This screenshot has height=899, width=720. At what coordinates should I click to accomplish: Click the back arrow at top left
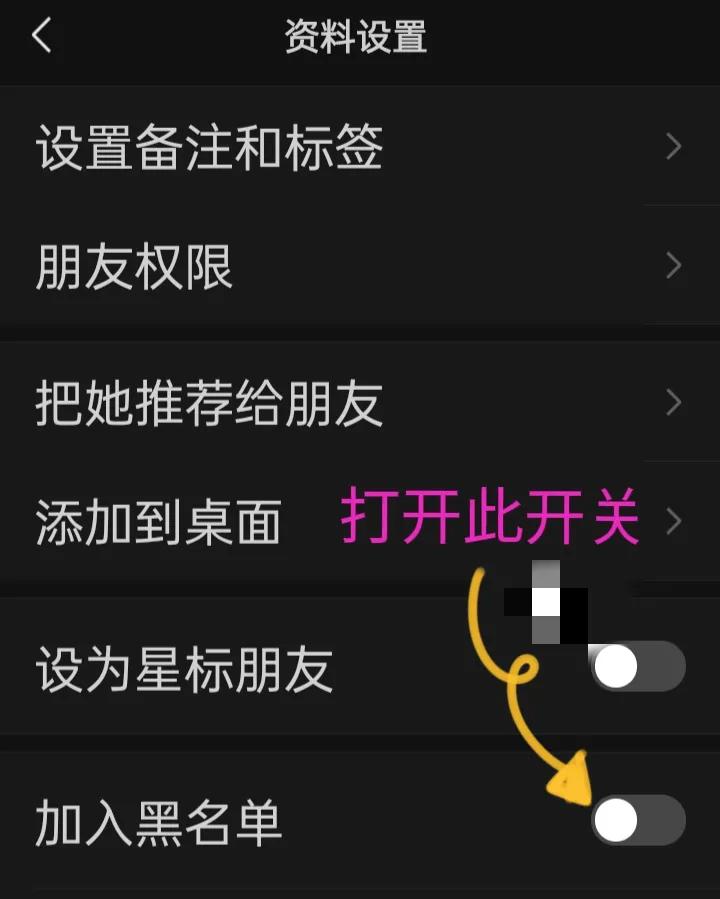(40, 35)
